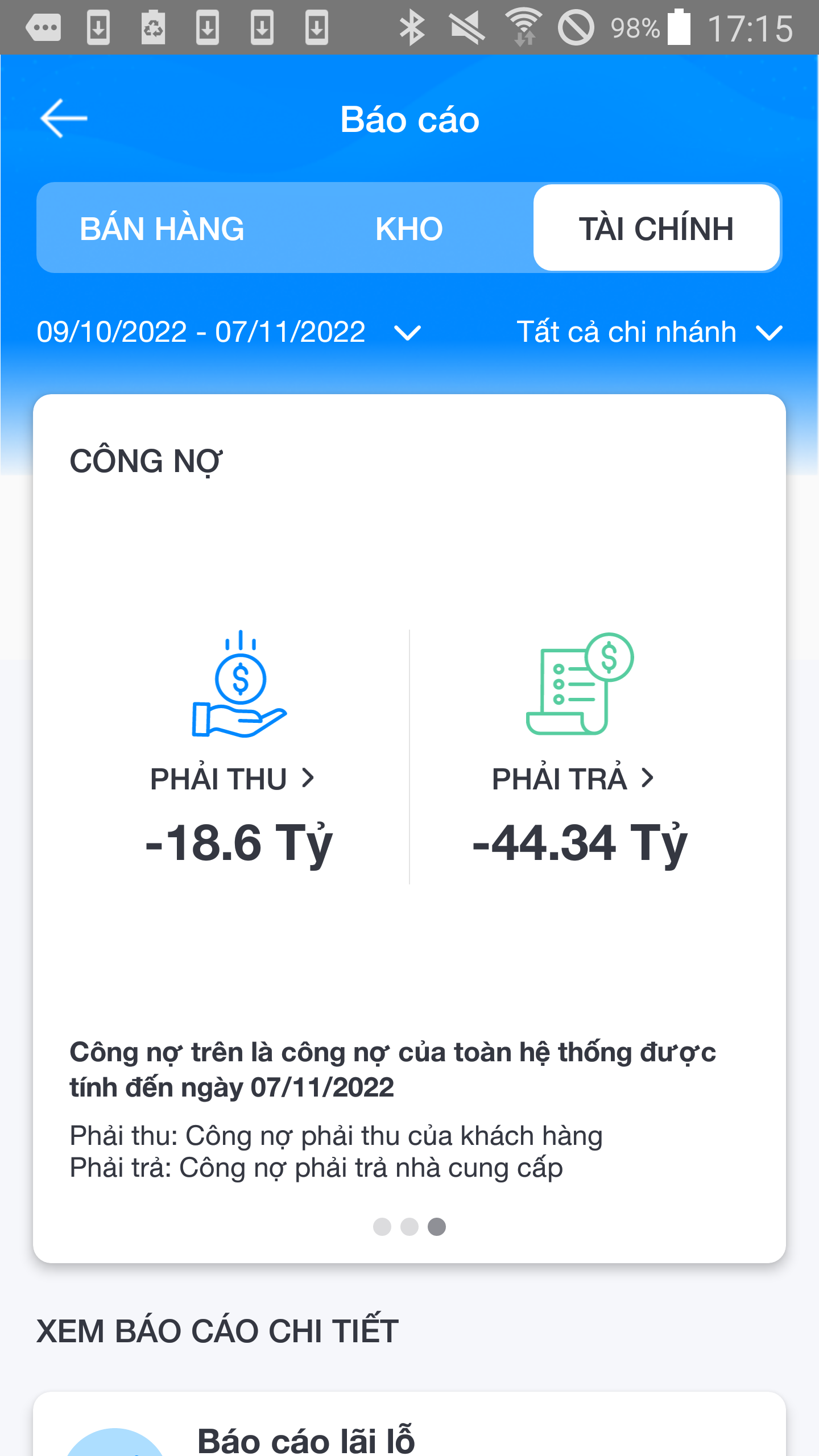Open PHẢI THU receivables details
Screen dimensions: 819x1456
click(x=232, y=779)
